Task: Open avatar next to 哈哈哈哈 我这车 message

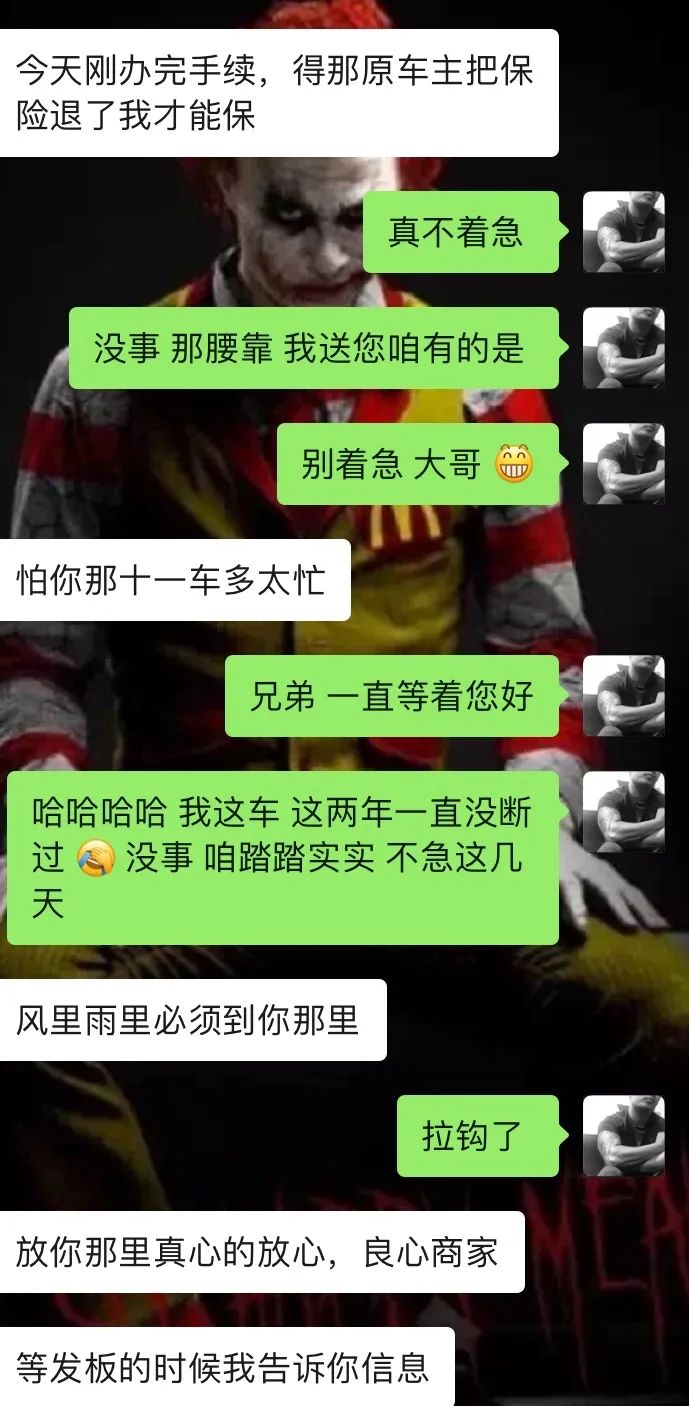Action: [624, 812]
